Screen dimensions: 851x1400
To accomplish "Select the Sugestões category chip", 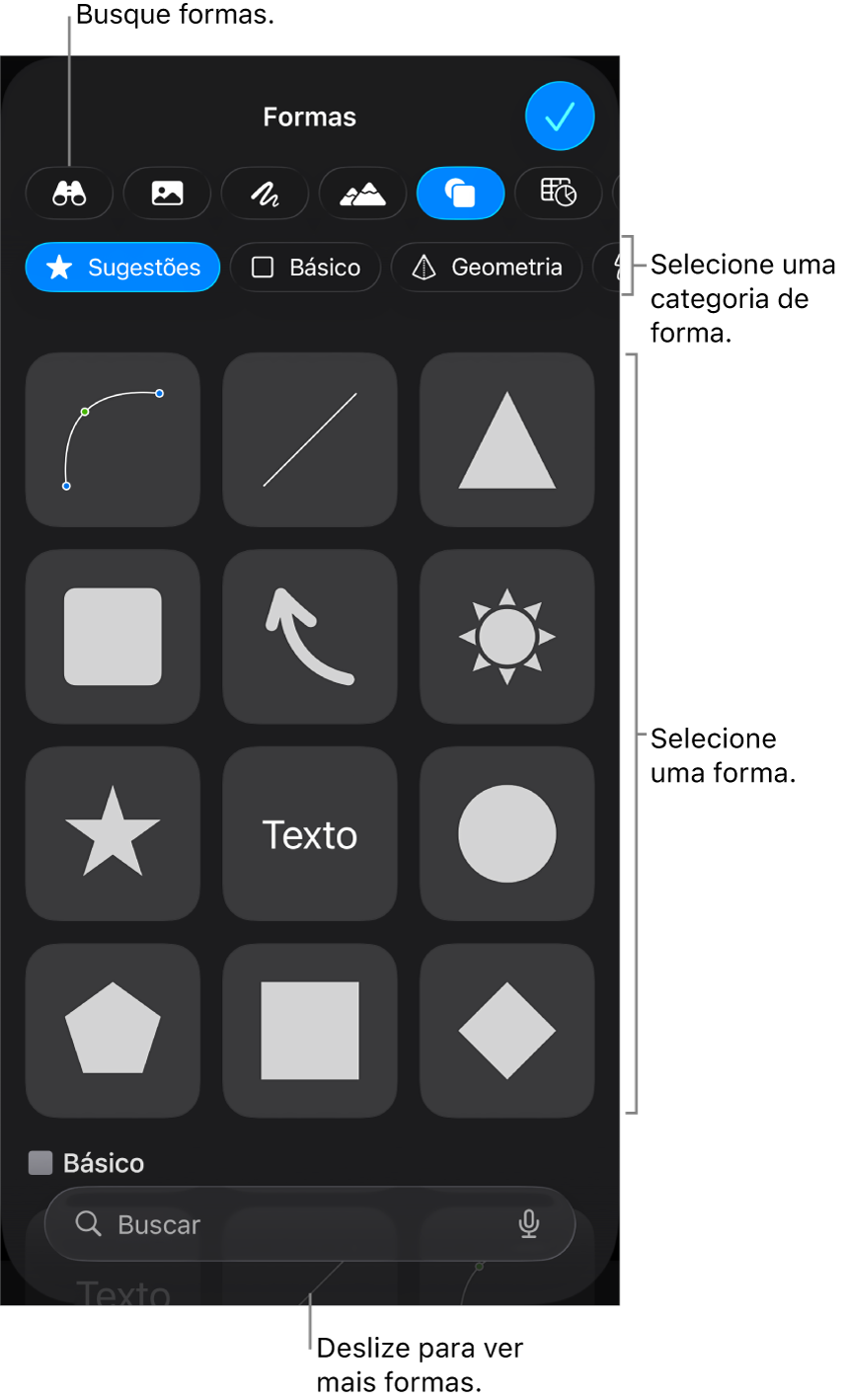I will 122,268.
